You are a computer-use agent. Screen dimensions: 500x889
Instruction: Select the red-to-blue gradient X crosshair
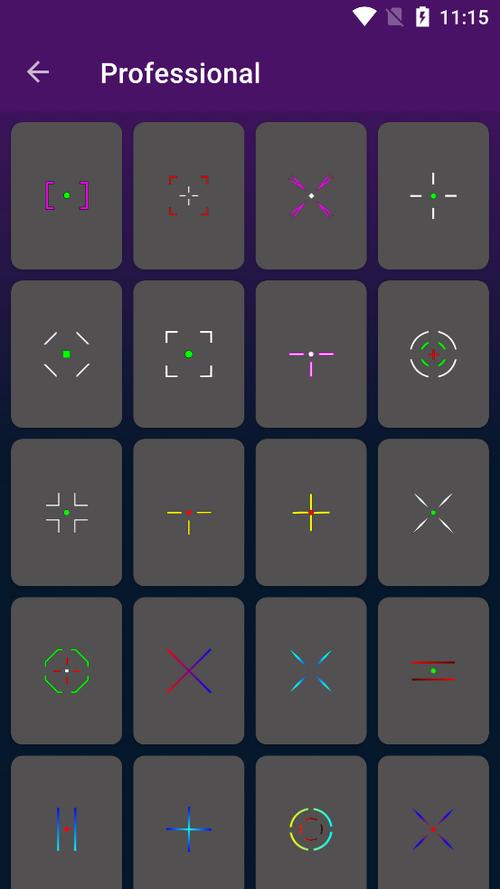pyautogui.click(x=189, y=670)
